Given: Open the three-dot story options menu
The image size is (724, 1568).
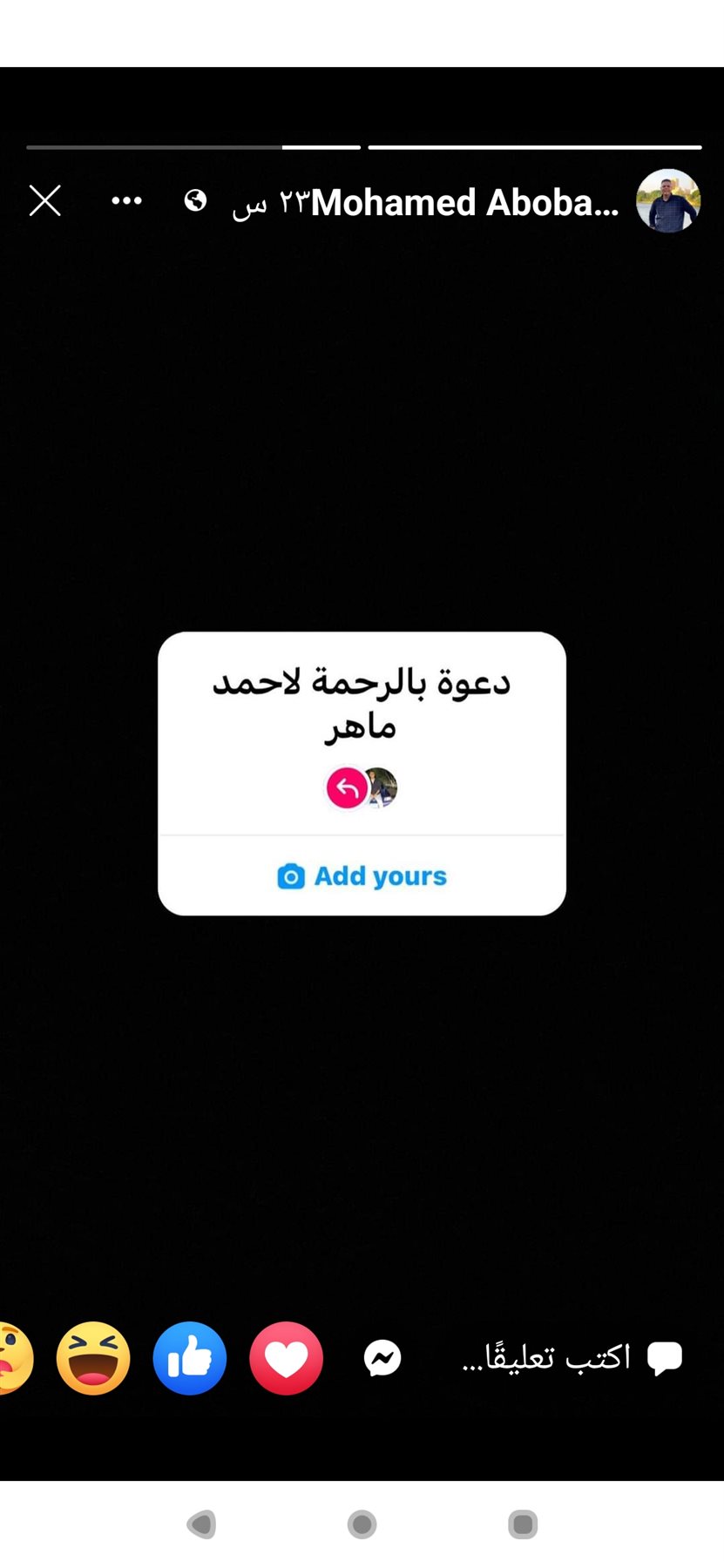Looking at the screenshot, I should (127, 201).
